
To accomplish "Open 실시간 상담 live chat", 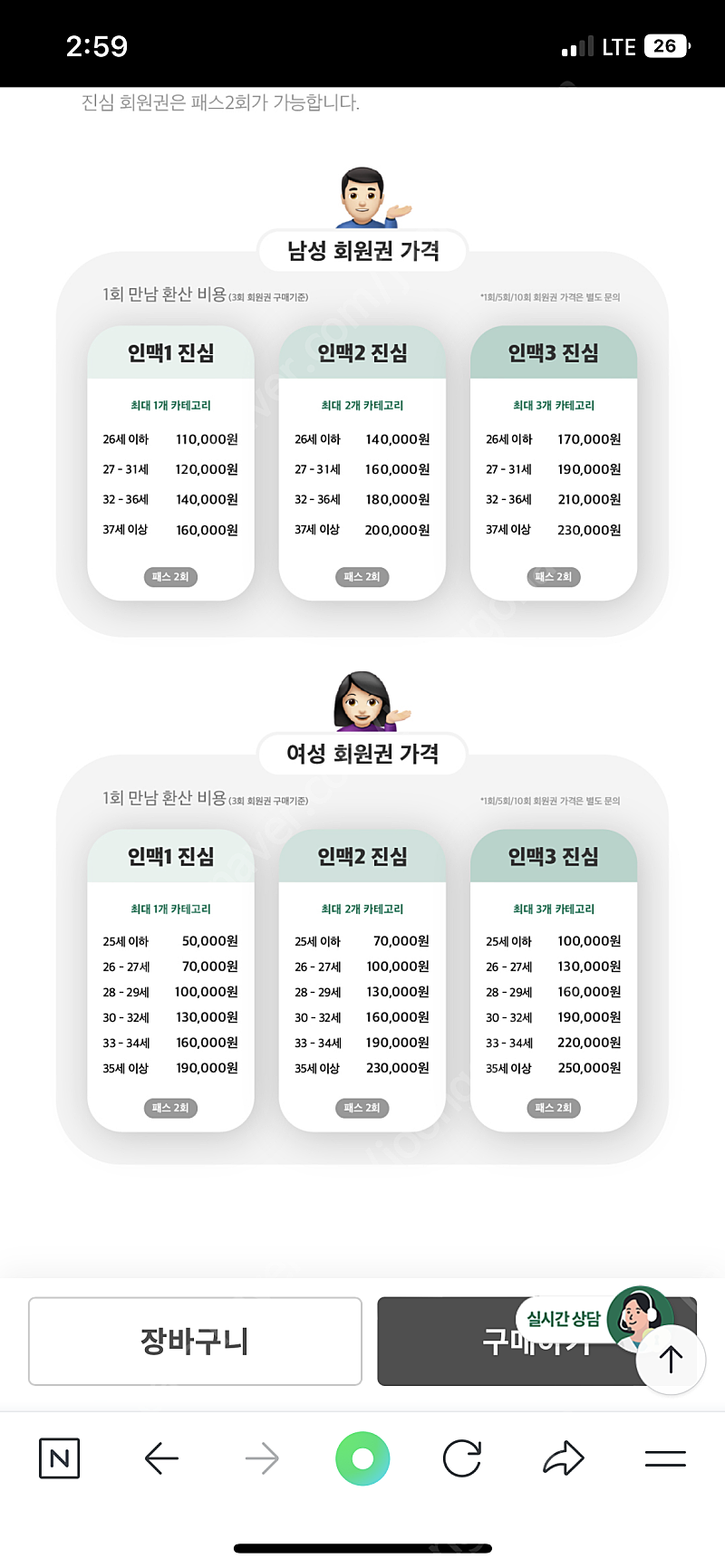I will pyautogui.click(x=595, y=1318).
